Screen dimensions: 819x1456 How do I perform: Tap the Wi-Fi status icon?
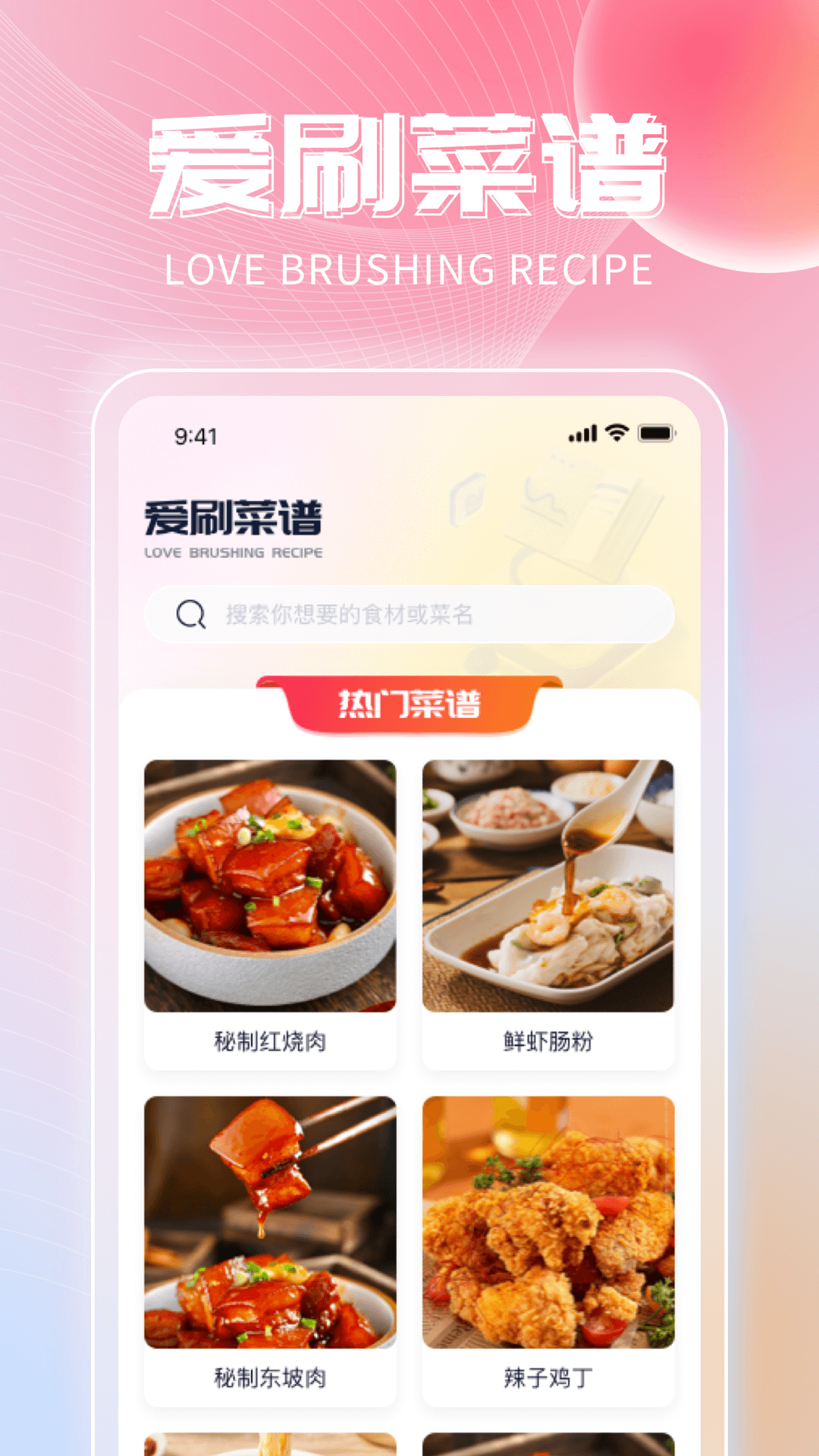click(x=617, y=432)
